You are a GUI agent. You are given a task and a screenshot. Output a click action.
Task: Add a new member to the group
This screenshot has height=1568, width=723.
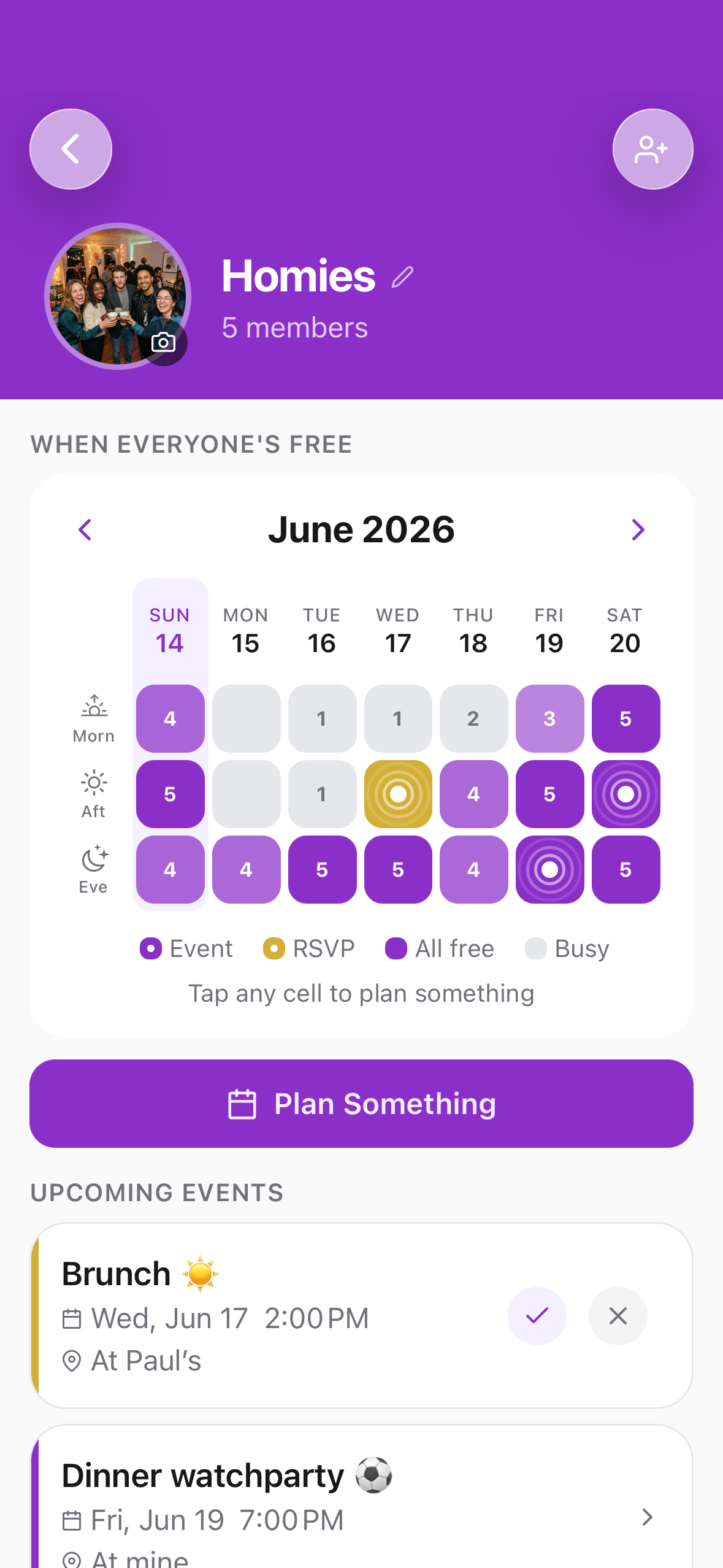click(x=652, y=149)
